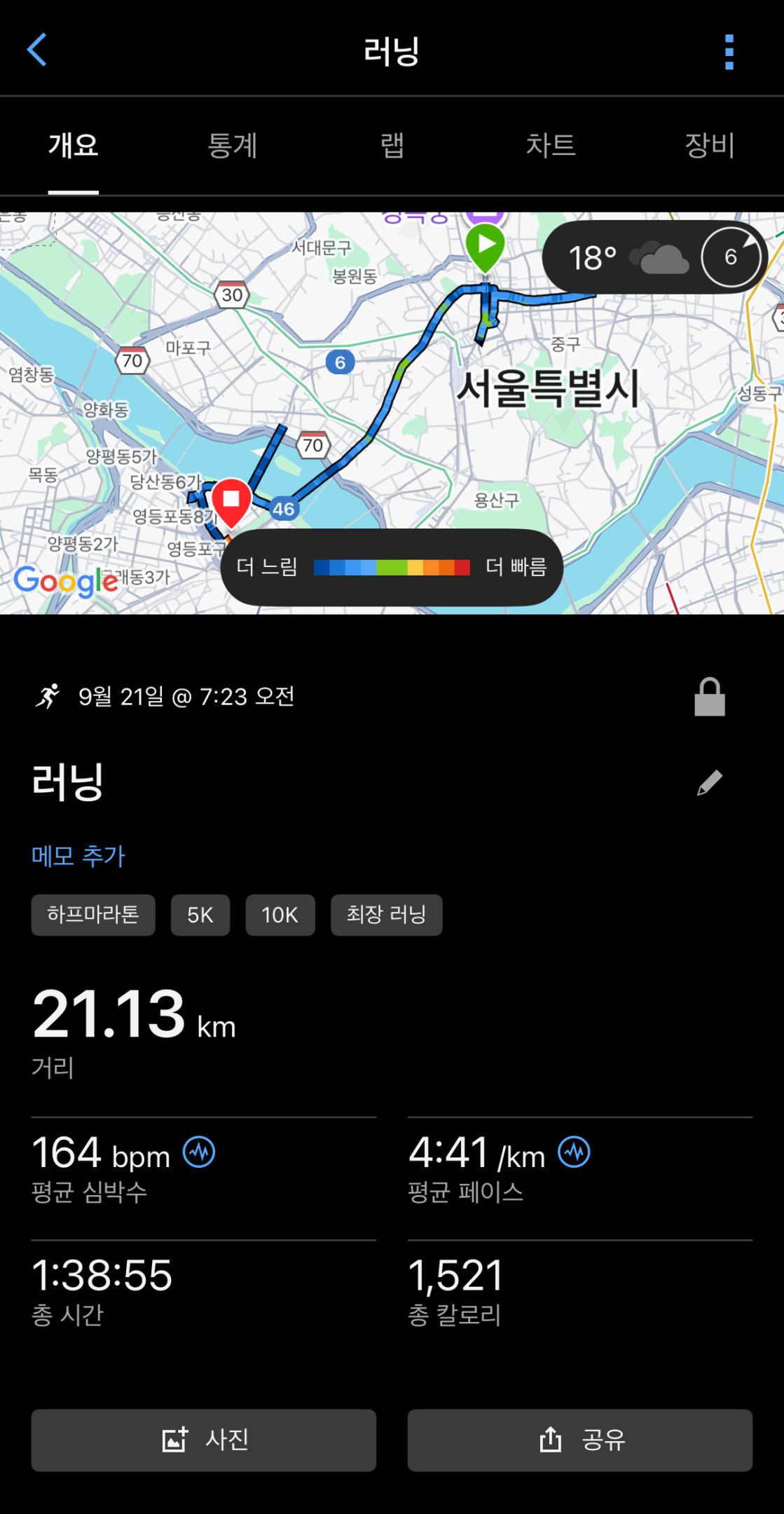Image resolution: width=784 pixels, height=1514 pixels.
Task: Add a photo with the 사진 button
Action: pos(203,1440)
